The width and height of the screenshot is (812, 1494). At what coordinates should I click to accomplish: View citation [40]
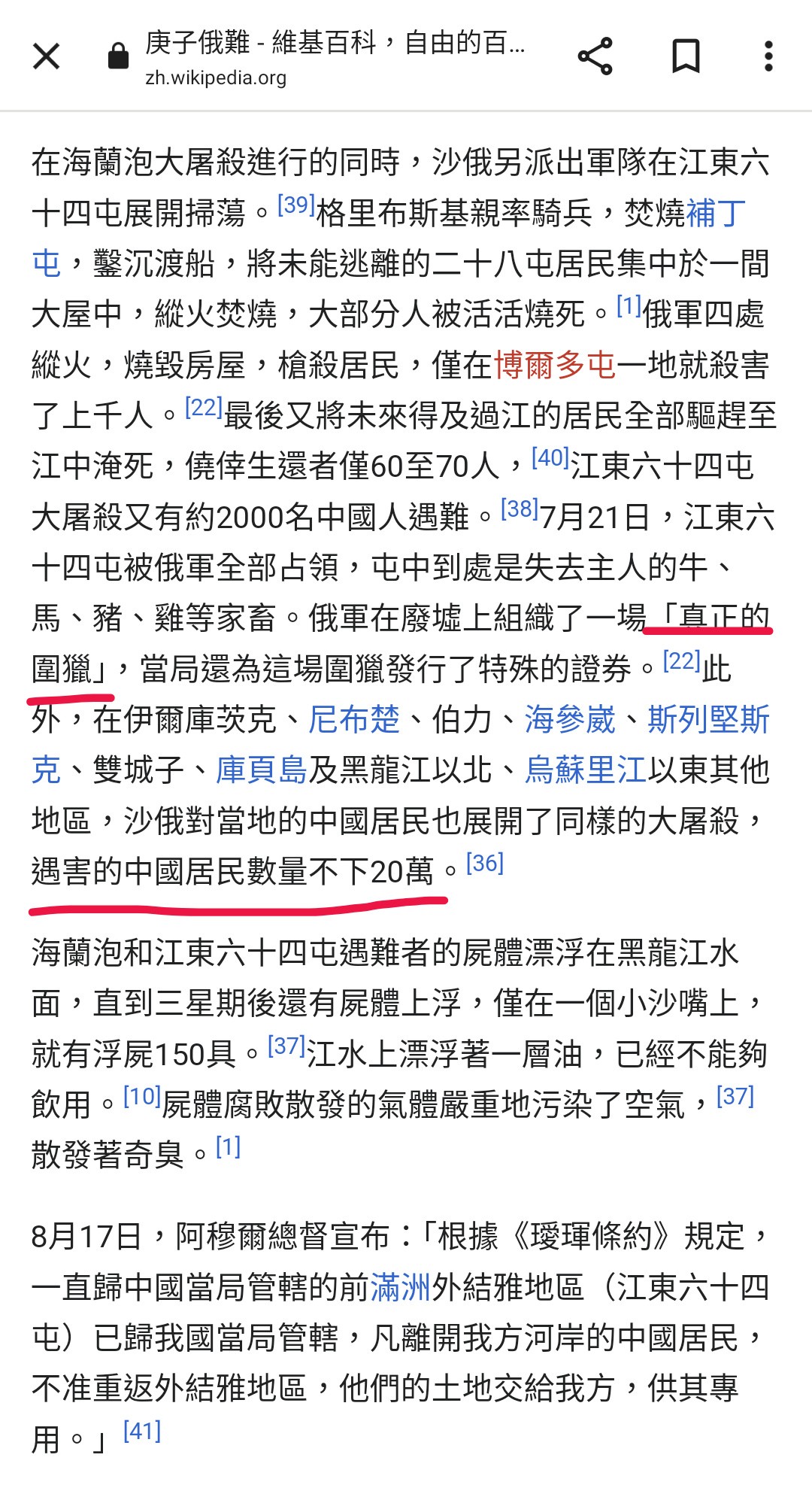[550, 457]
